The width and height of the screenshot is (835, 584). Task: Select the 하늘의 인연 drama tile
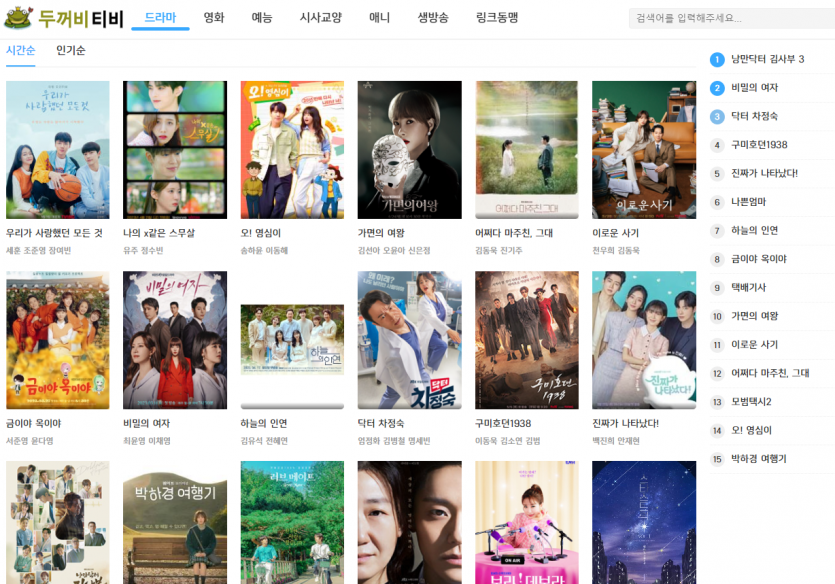[292, 340]
